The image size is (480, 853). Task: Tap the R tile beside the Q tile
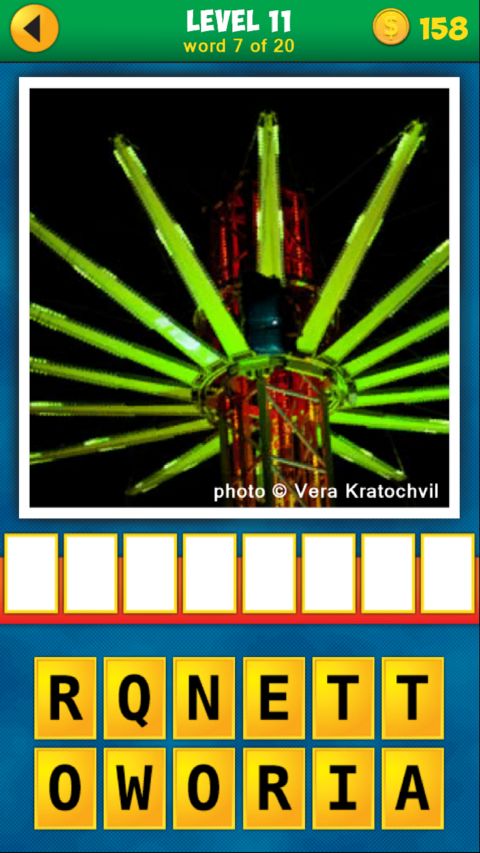click(x=65, y=698)
